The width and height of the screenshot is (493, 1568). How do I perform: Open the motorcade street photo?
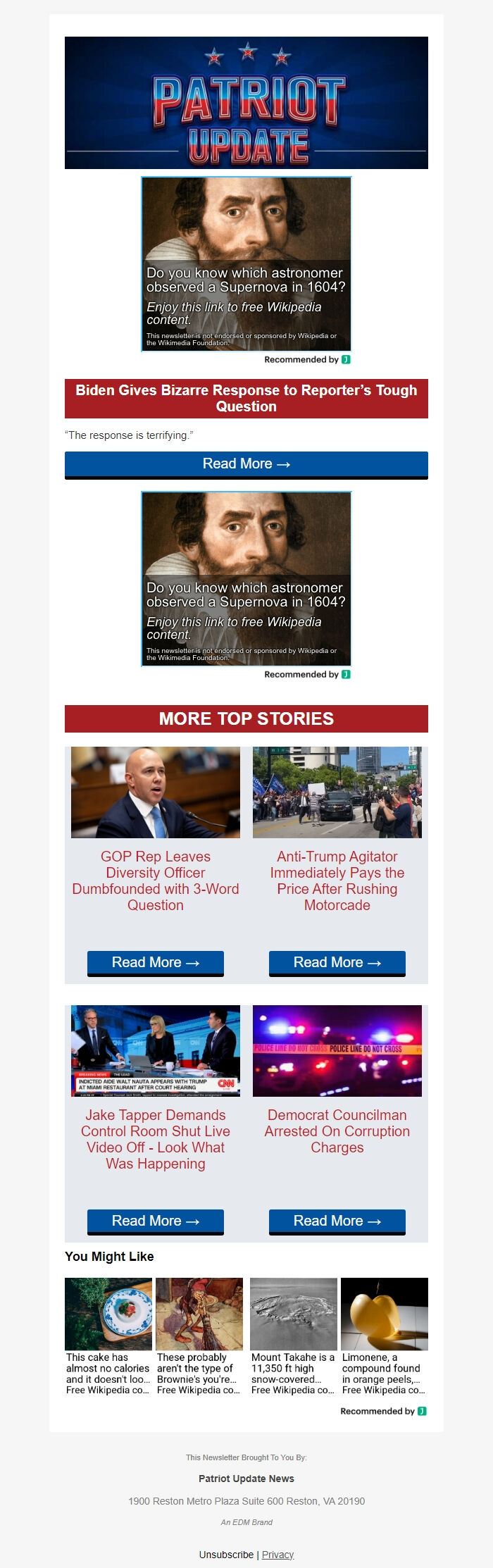337,792
